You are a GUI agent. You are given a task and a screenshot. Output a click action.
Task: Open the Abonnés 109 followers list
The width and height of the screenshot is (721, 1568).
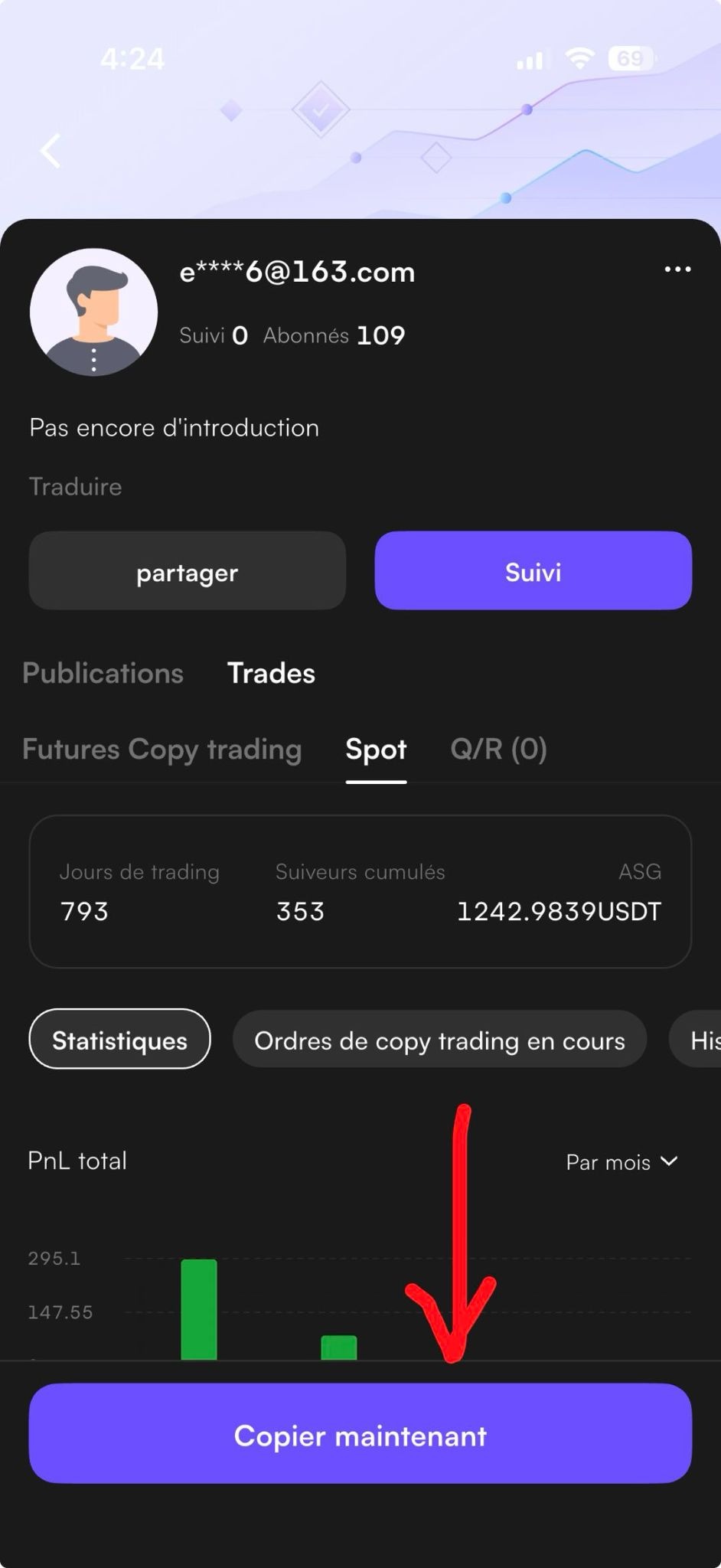(334, 335)
